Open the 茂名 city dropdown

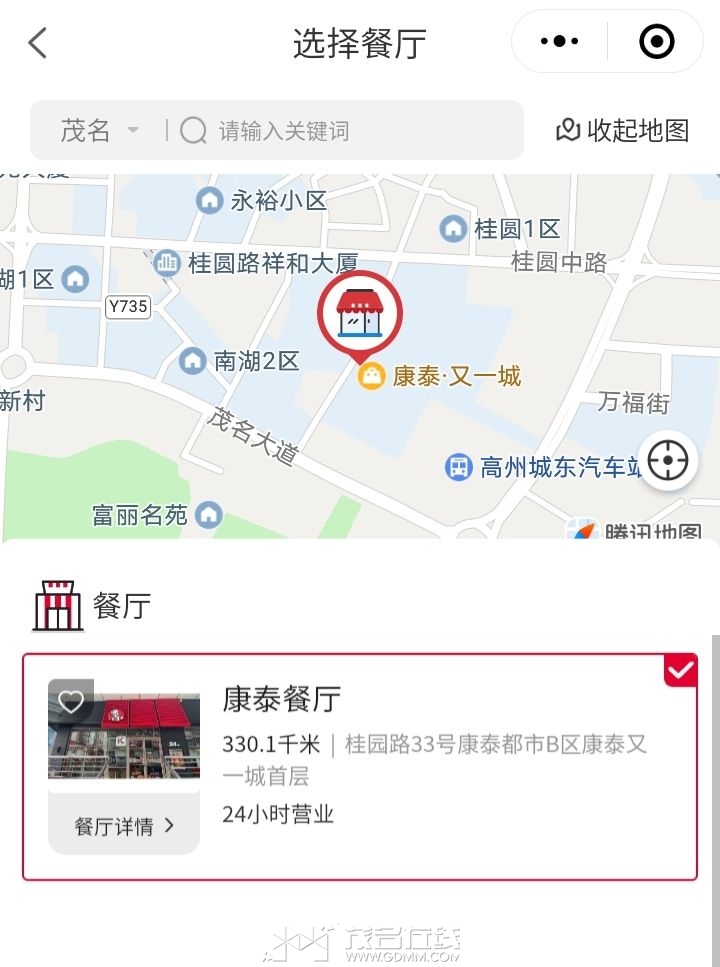pyautogui.click(x=100, y=131)
